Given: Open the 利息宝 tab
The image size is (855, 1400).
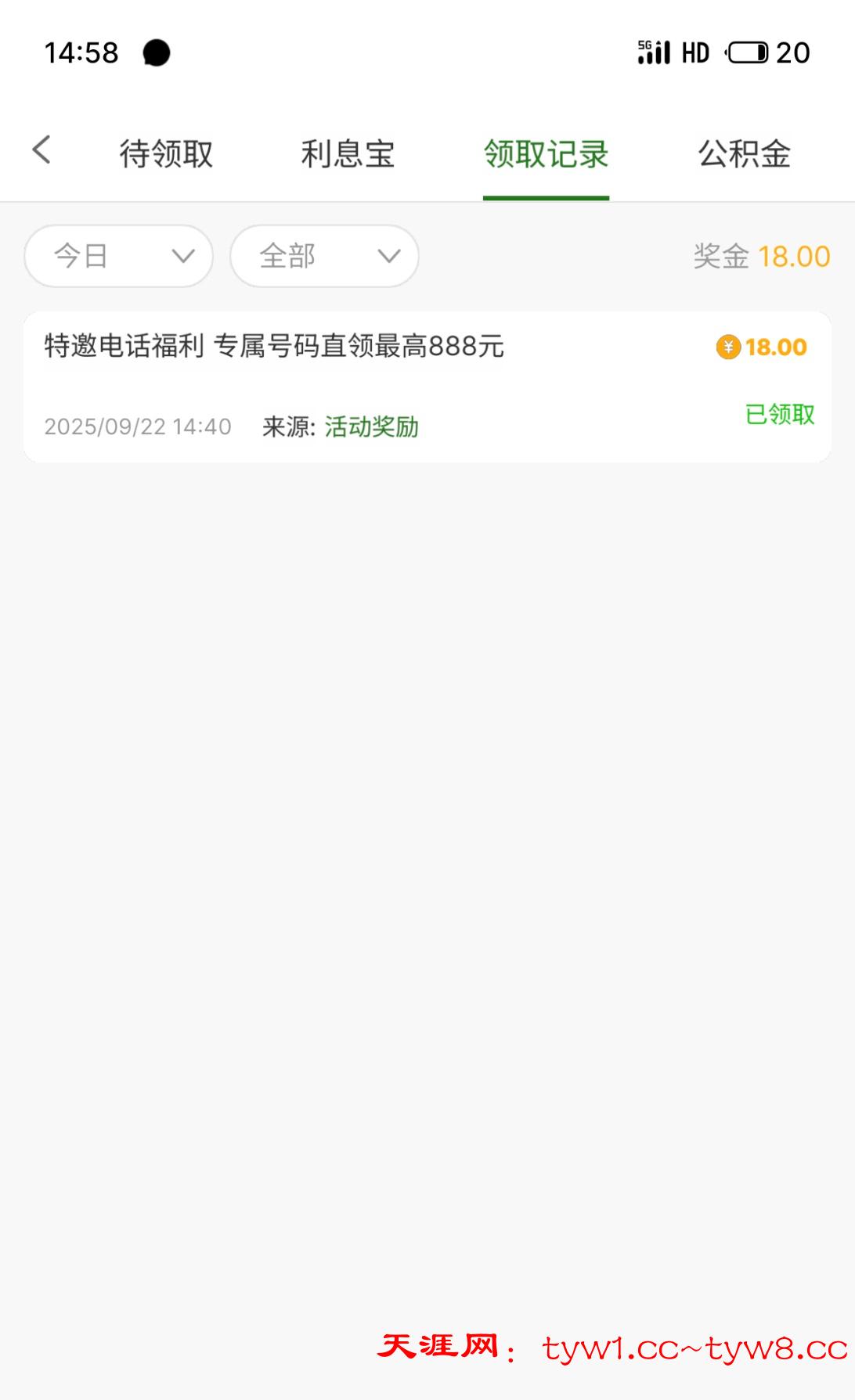Looking at the screenshot, I should pos(348,153).
